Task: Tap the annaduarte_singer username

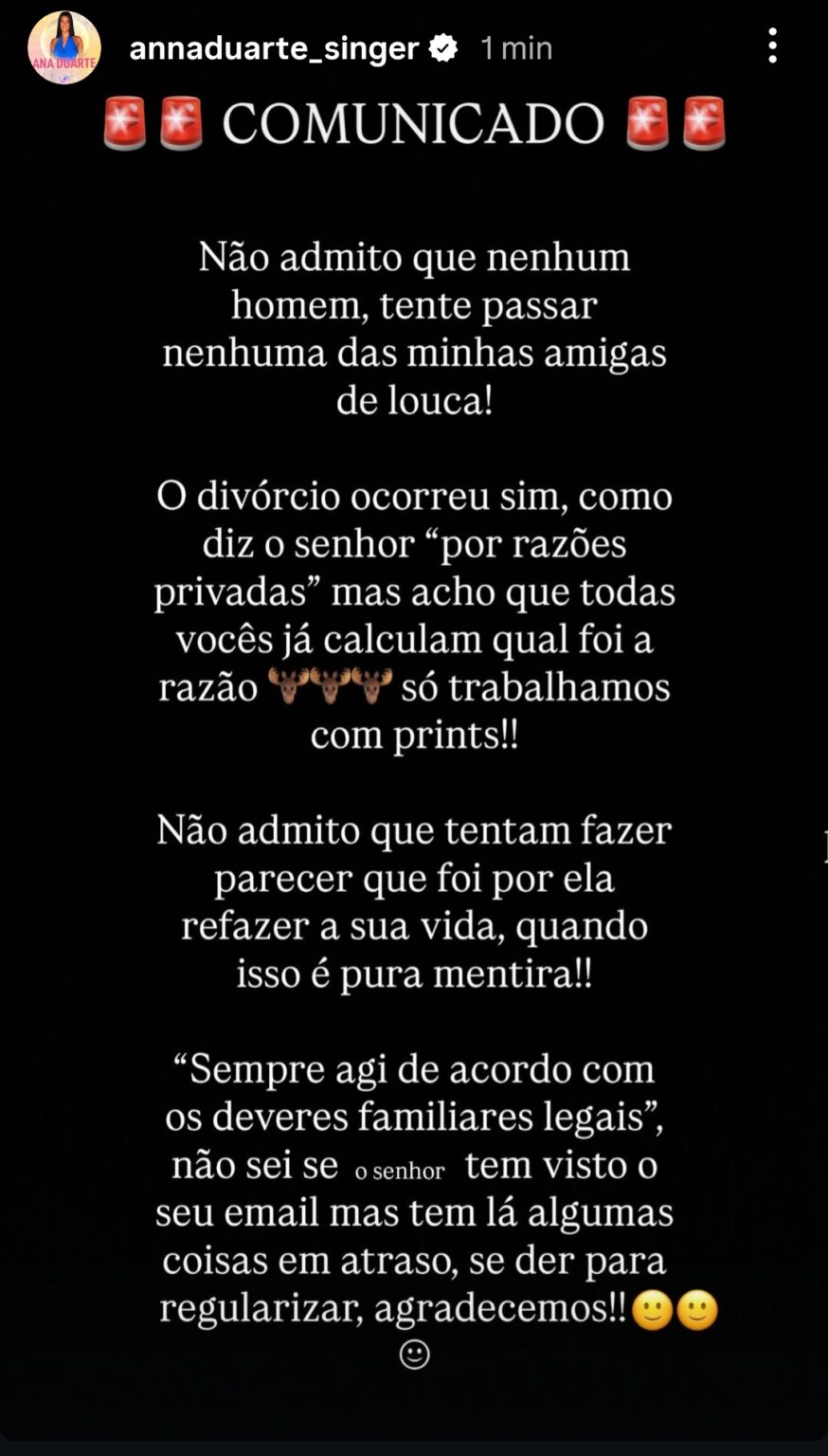Action: pos(274,48)
